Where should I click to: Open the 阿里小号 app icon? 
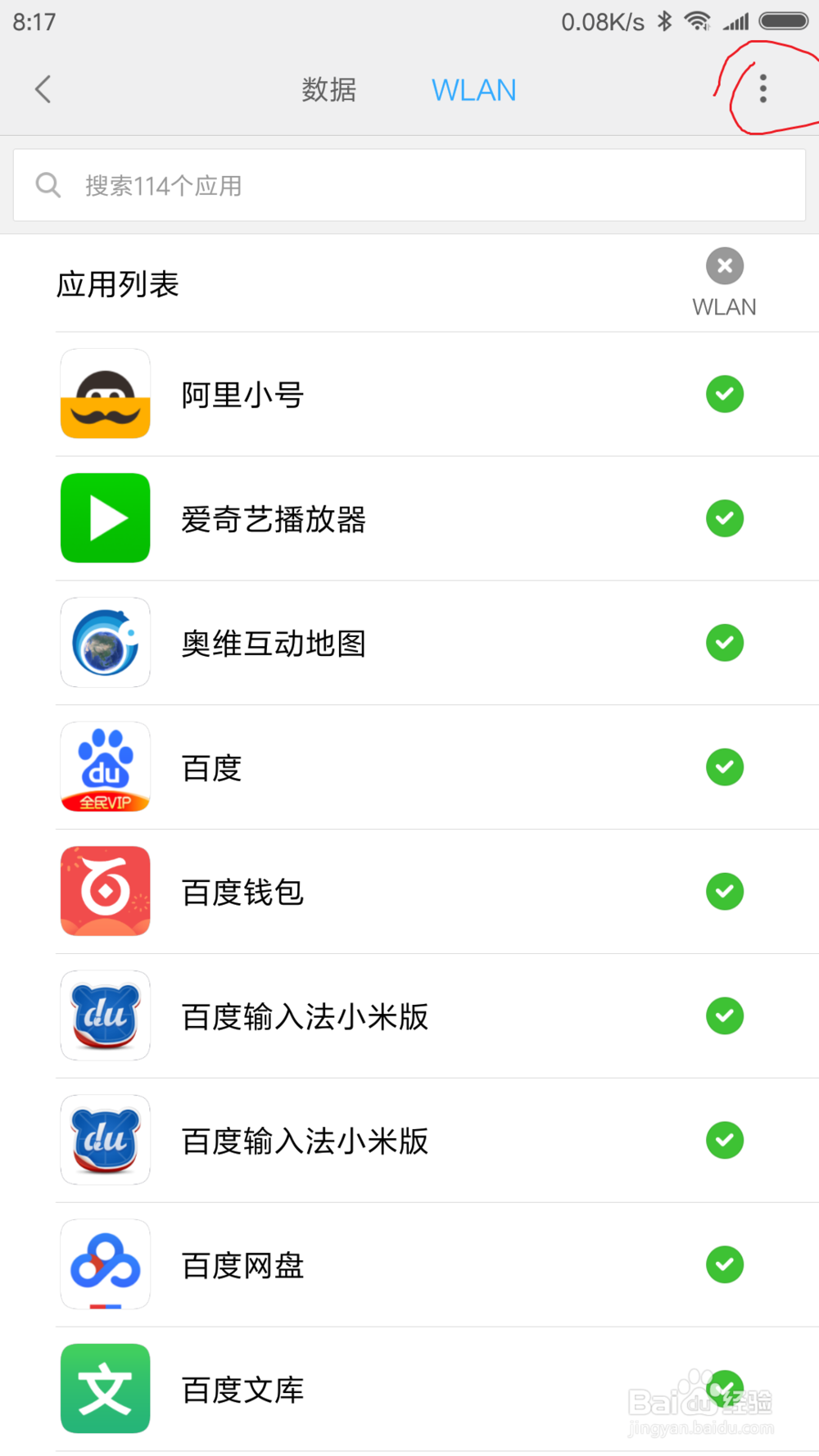(105, 395)
